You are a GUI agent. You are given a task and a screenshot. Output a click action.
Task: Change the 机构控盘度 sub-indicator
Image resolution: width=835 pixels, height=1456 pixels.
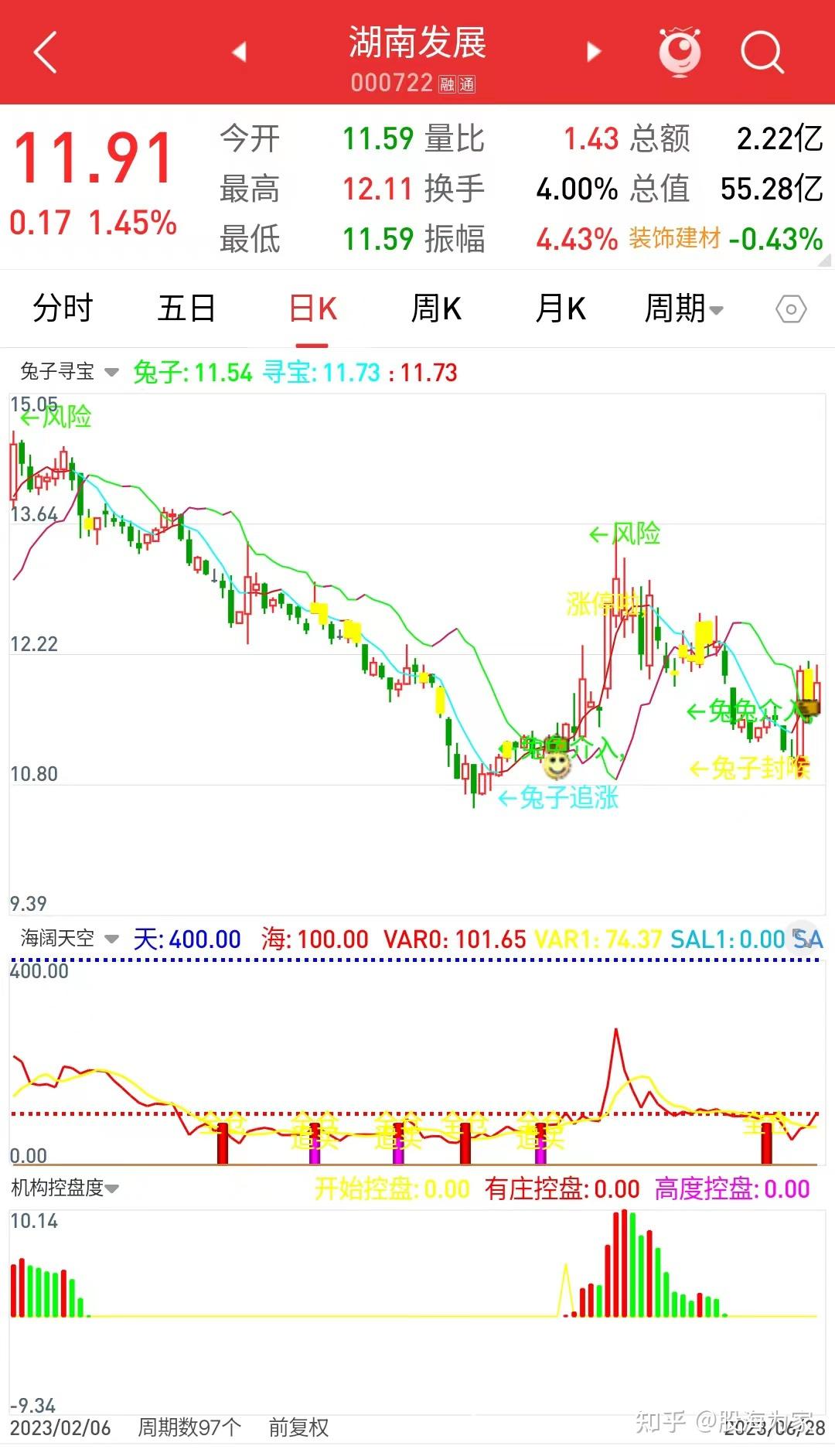[65, 1188]
